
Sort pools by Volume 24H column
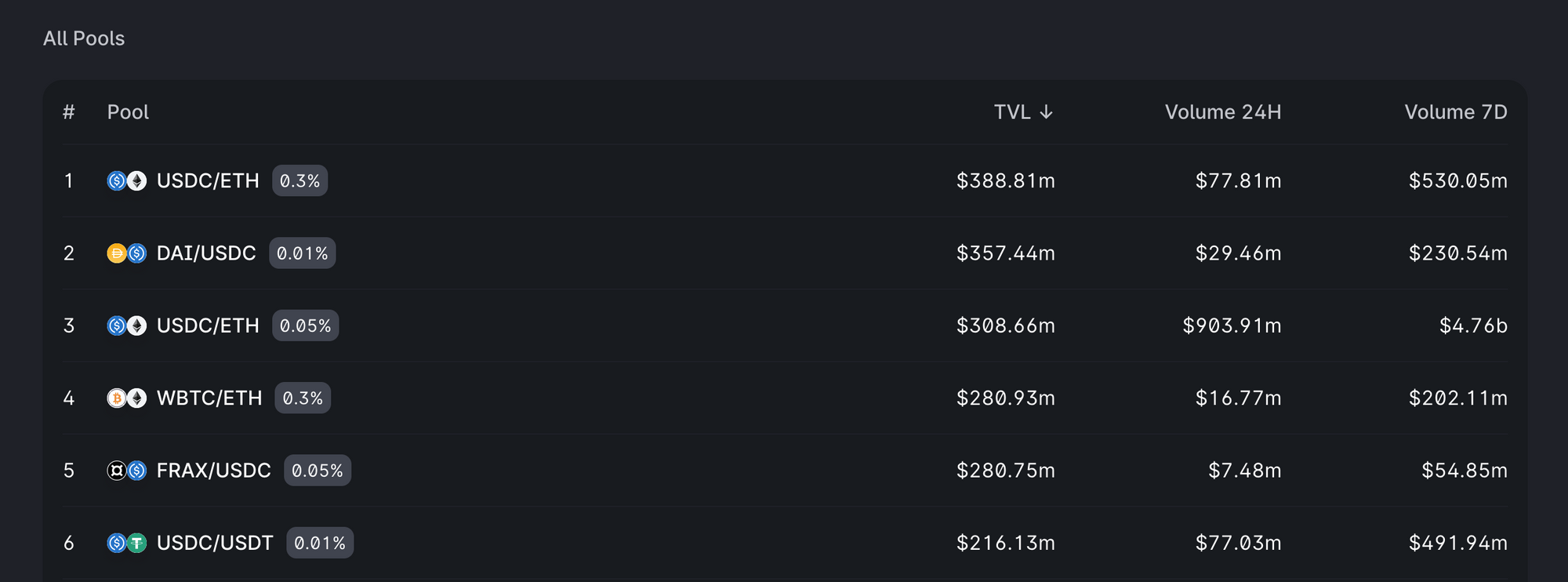click(1223, 112)
